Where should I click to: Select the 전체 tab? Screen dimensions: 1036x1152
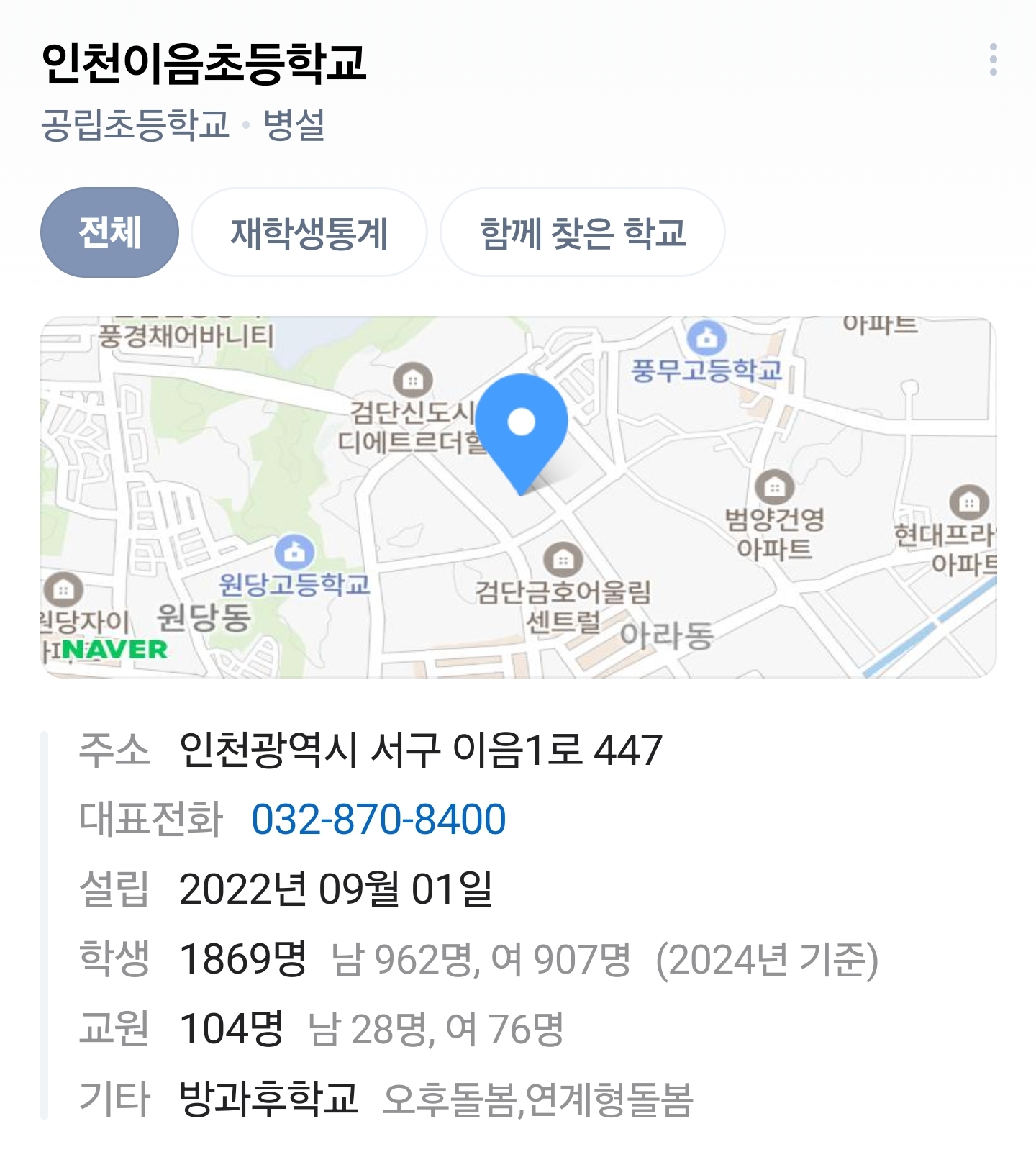109,232
